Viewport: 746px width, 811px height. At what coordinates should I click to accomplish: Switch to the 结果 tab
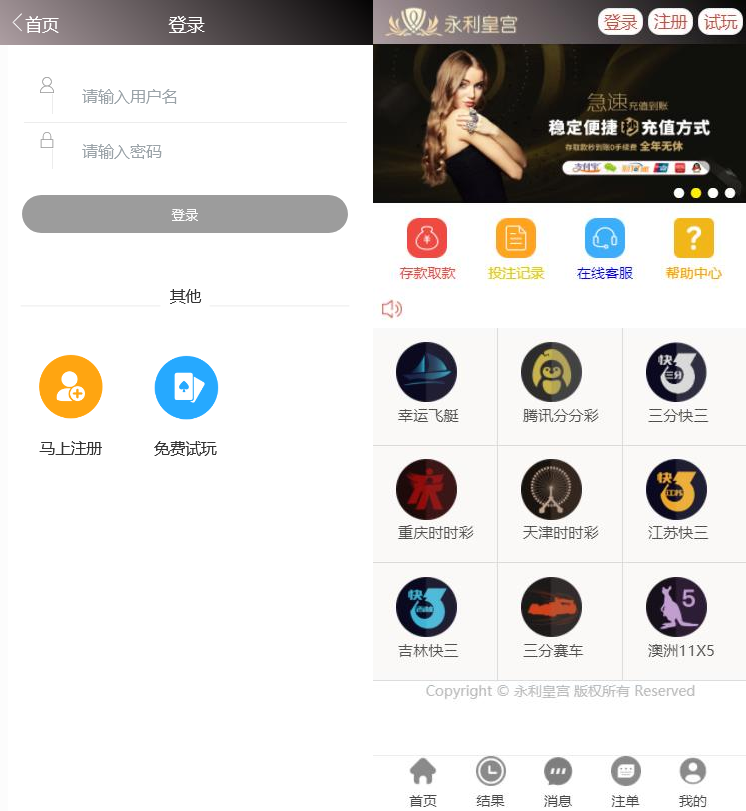coord(490,782)
